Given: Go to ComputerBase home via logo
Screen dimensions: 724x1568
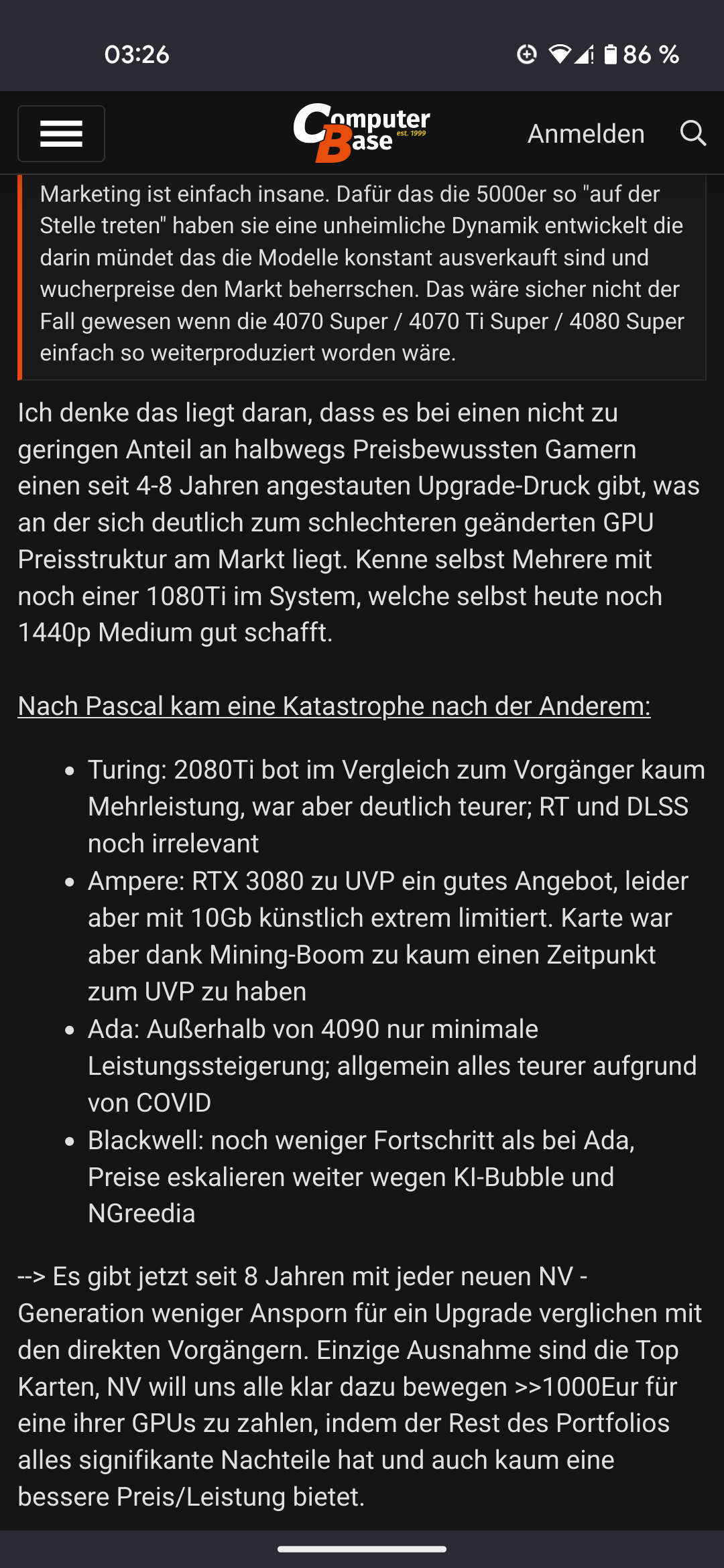Looking at the screenshot, I should [362, 133].
